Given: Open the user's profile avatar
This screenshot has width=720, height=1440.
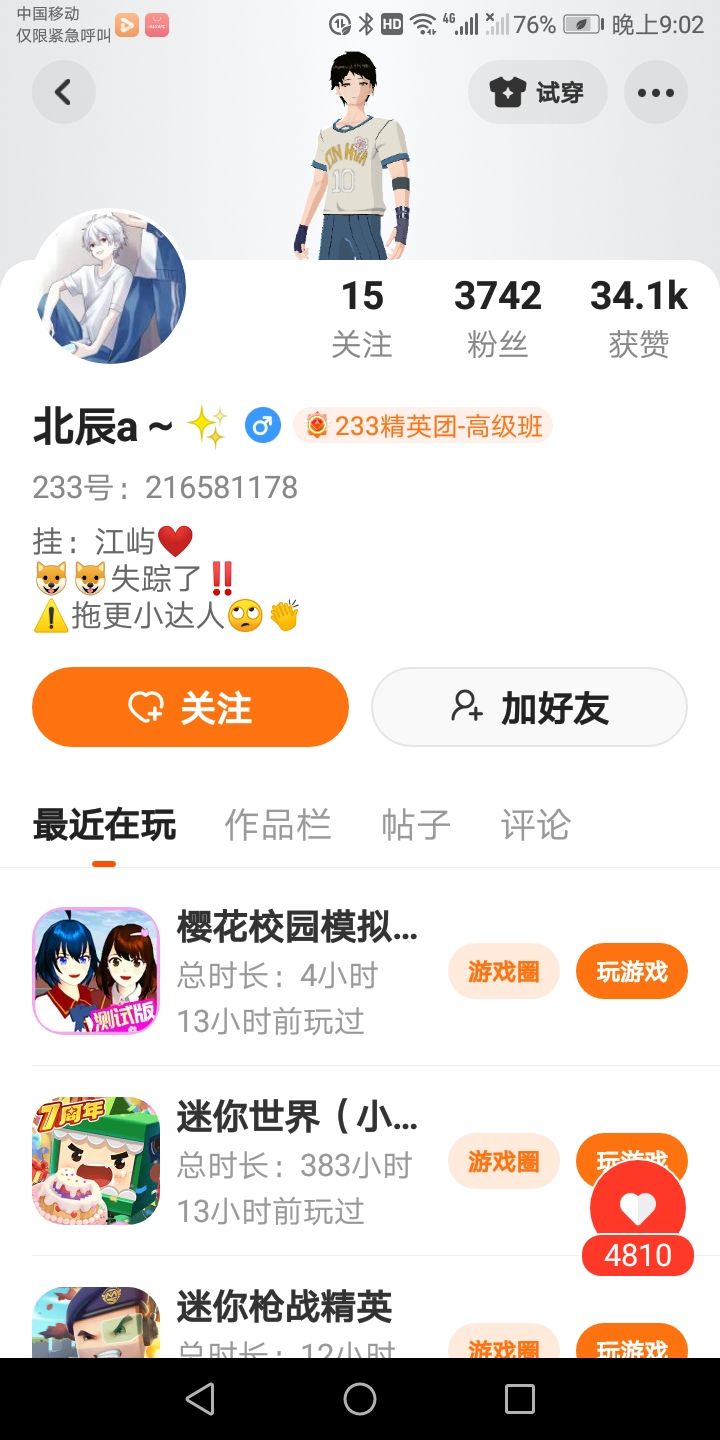Looking at the screenshot, I should point(110,287).
